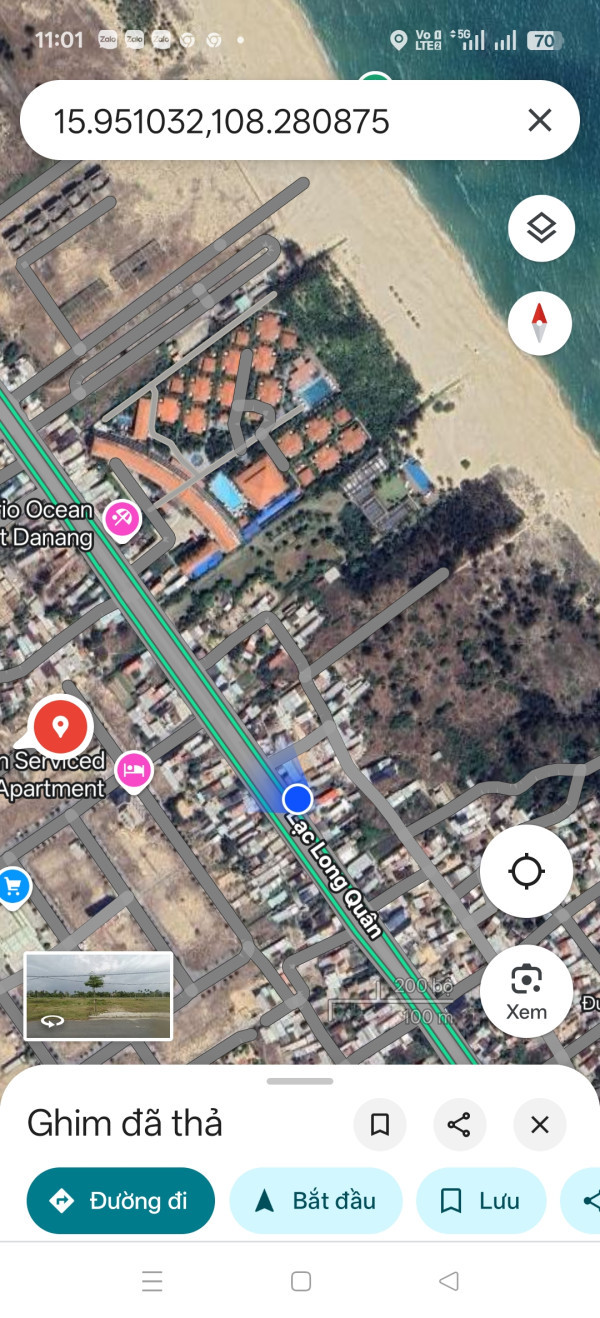This screenshot has width=600, height=1318.
Task: Open the map layers selector
Action: 540,229
